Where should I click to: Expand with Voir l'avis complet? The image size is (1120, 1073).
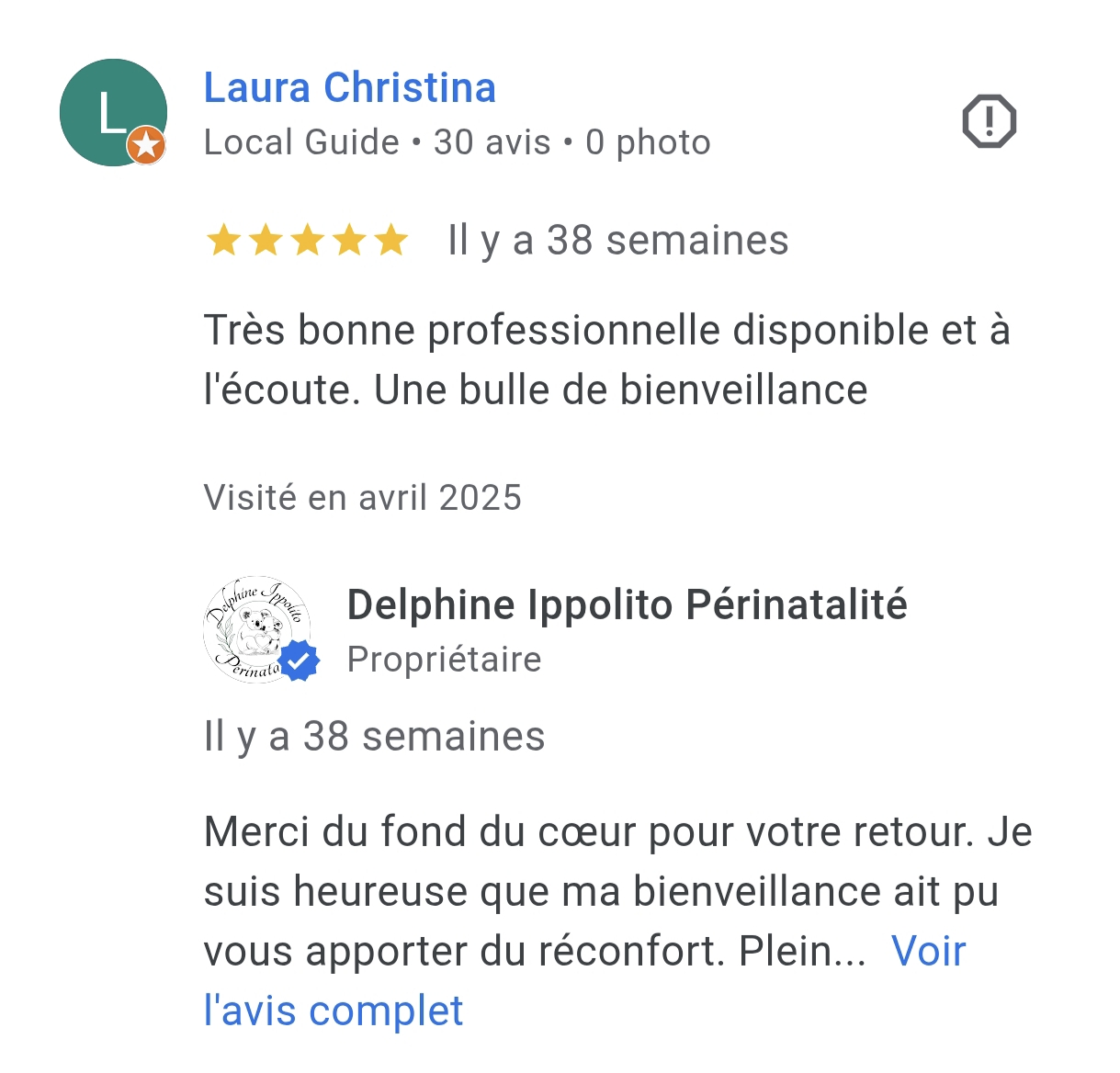click(928, 951)
